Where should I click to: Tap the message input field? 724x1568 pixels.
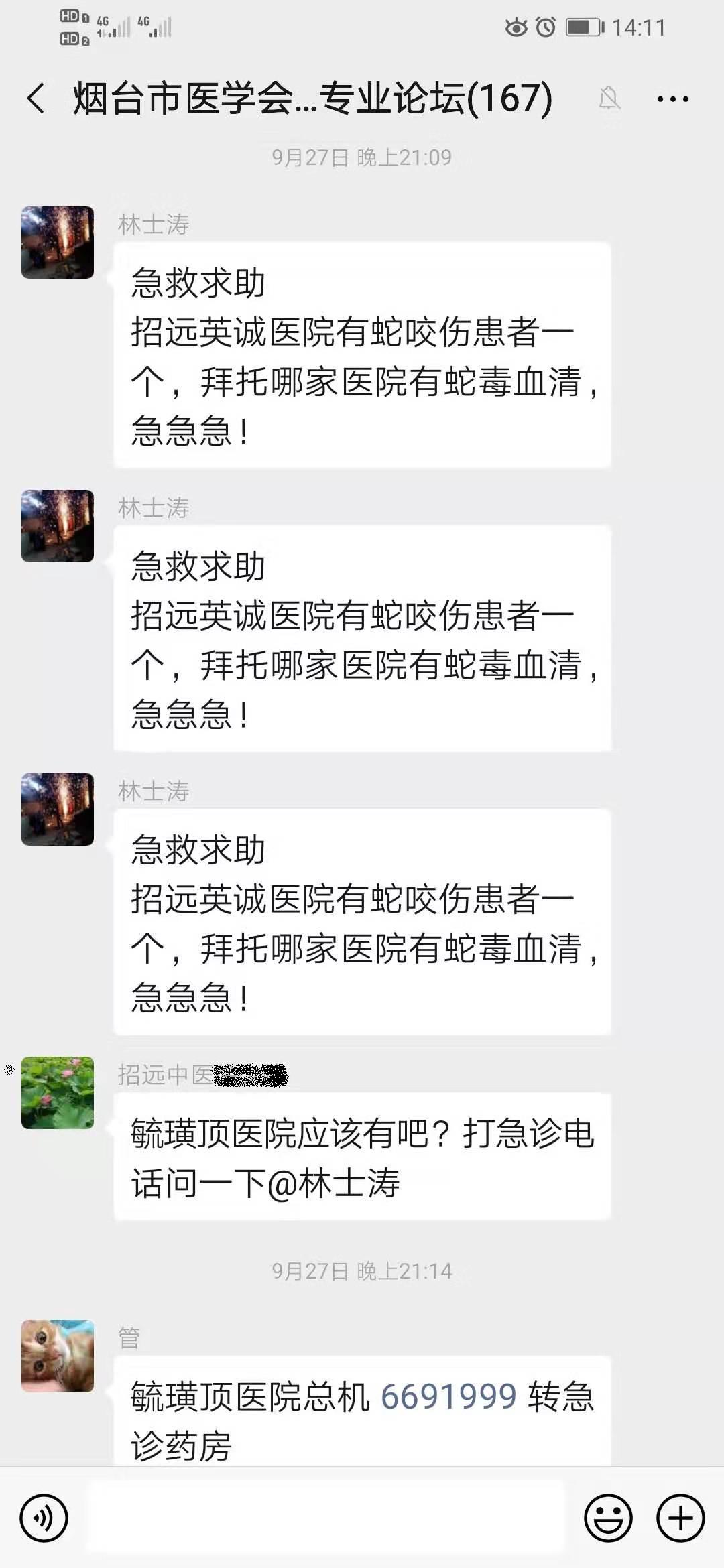pyautogui.click(x=325, y=1518)
